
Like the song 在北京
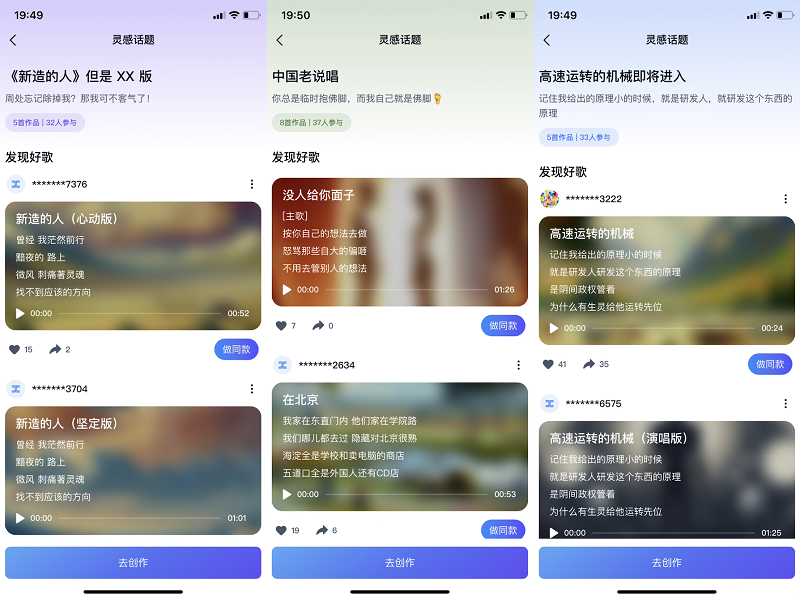[281, 530]
